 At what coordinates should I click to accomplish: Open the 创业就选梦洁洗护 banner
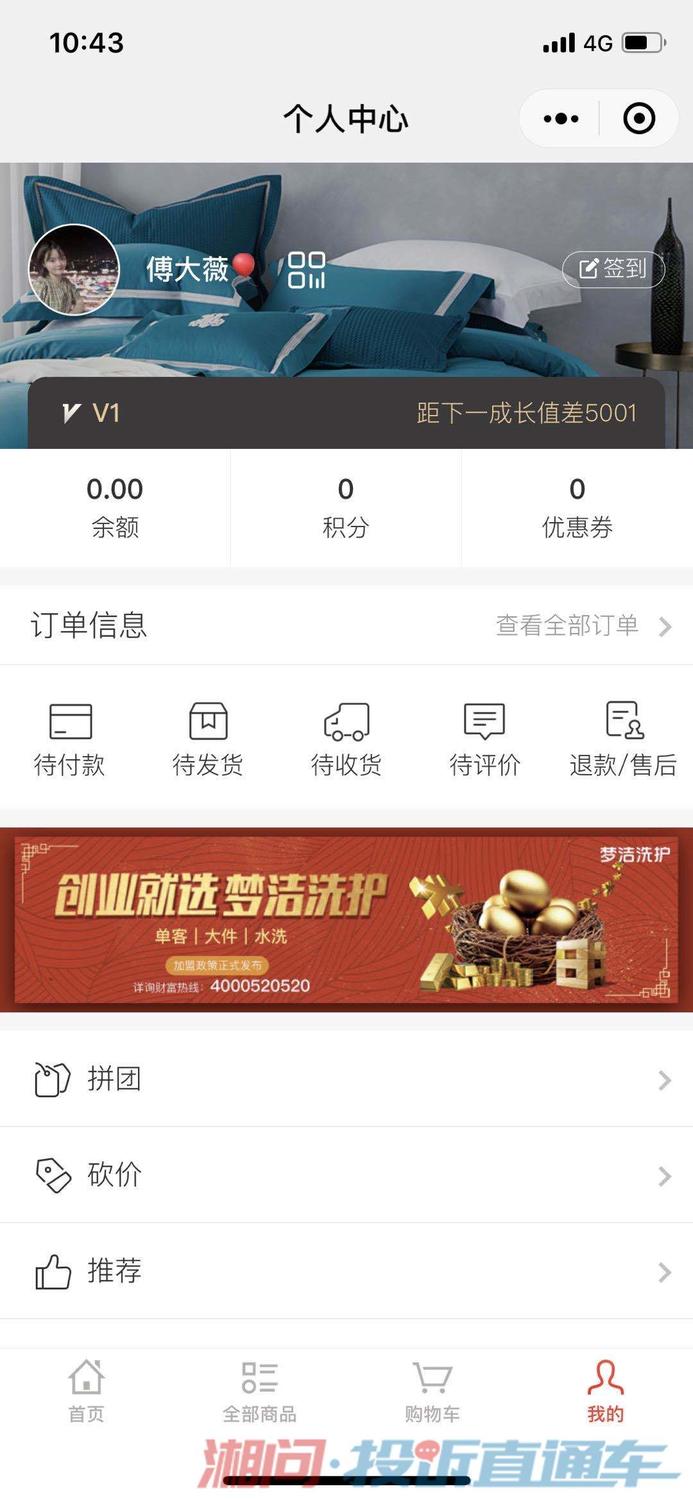346,919
